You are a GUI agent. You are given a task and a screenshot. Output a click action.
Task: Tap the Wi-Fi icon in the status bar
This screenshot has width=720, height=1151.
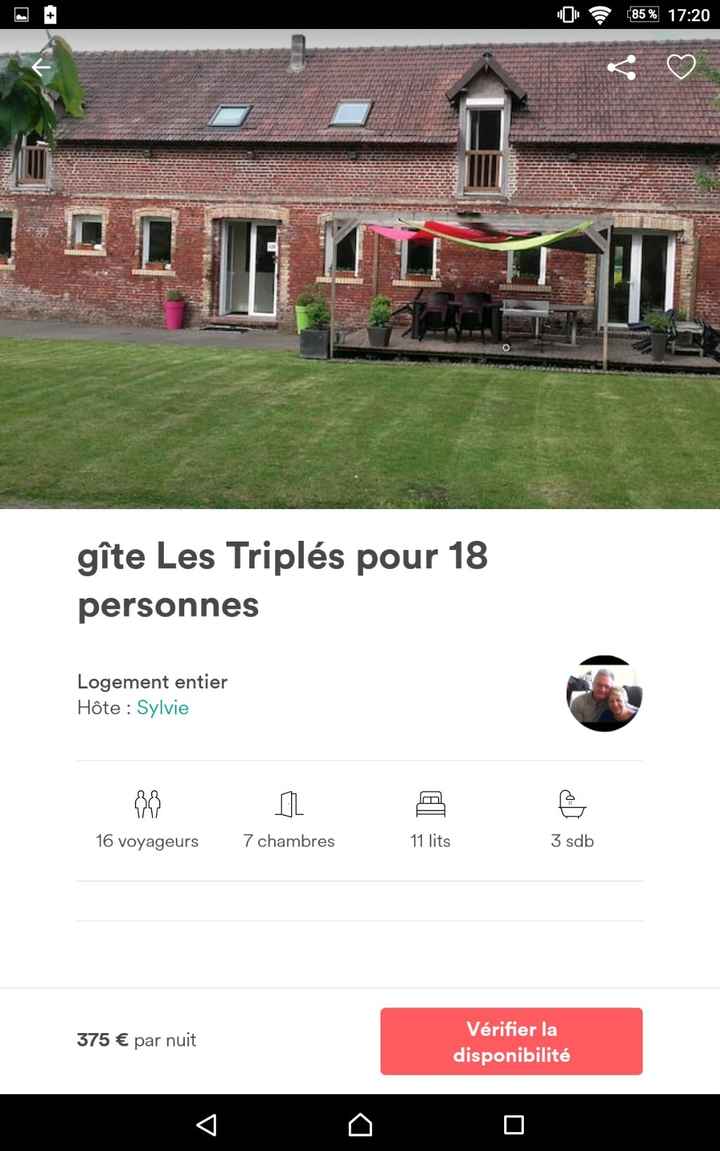[x=601, y=14]
